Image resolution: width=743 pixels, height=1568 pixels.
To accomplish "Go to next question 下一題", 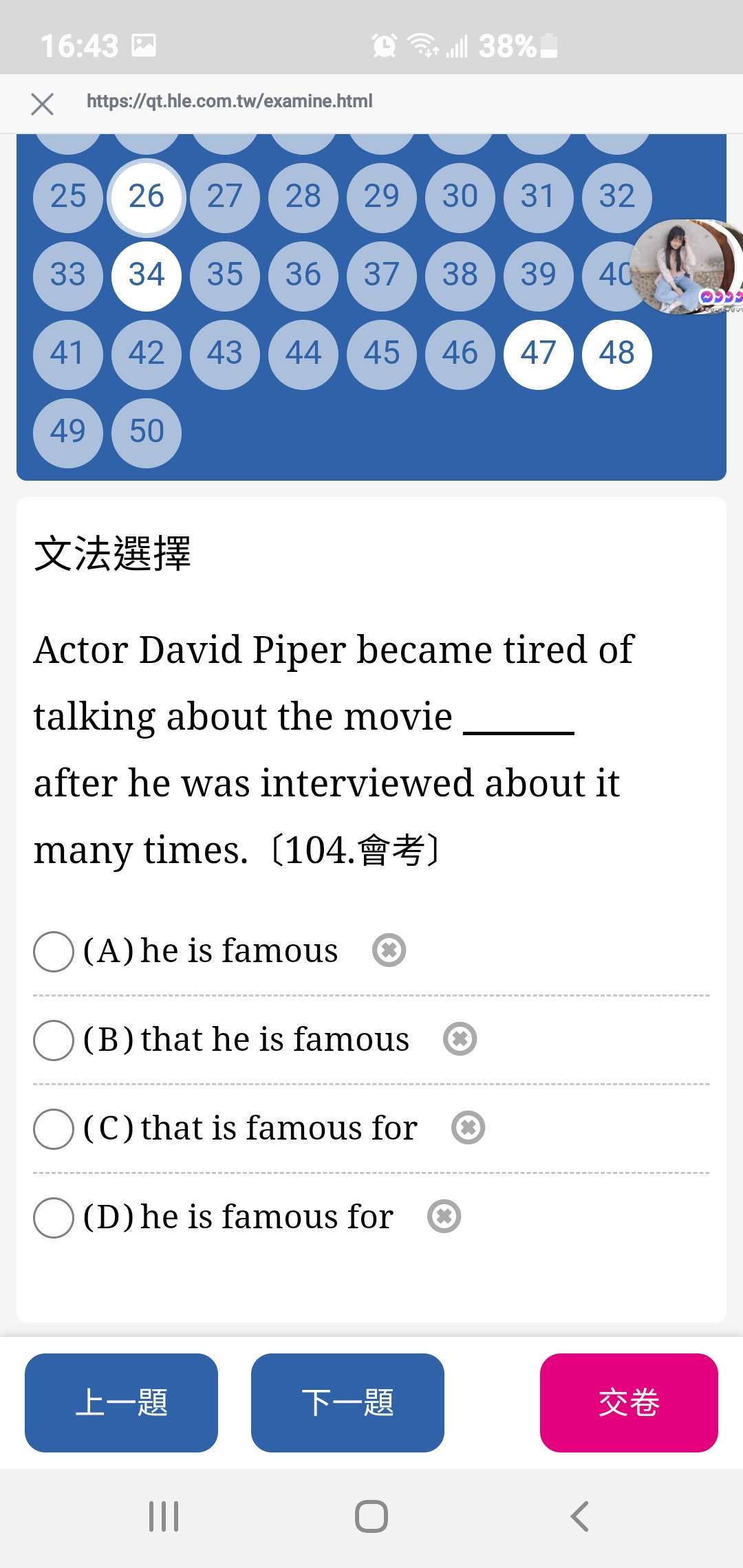I will tap(347, 1403).
